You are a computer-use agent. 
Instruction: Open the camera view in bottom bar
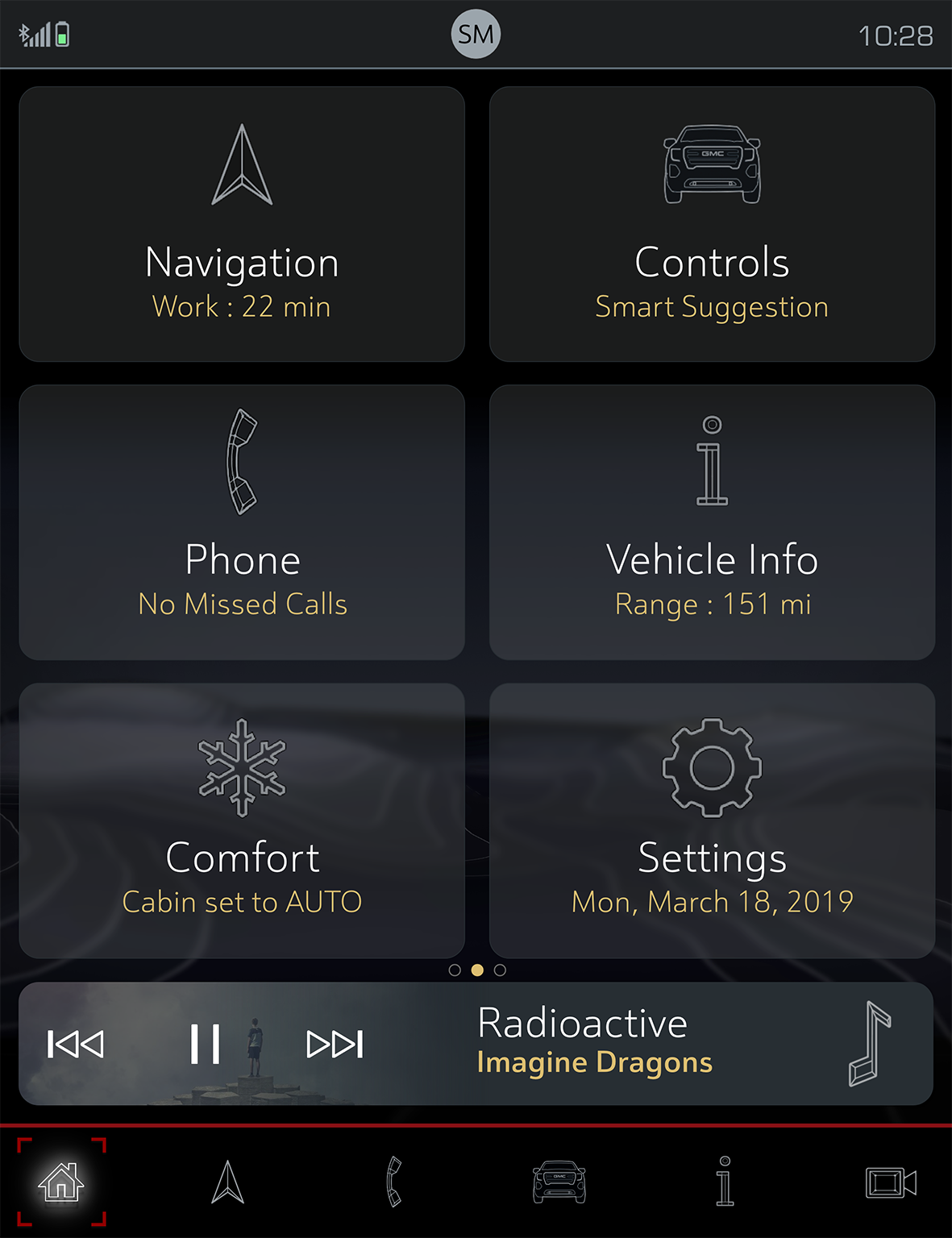891,1182
